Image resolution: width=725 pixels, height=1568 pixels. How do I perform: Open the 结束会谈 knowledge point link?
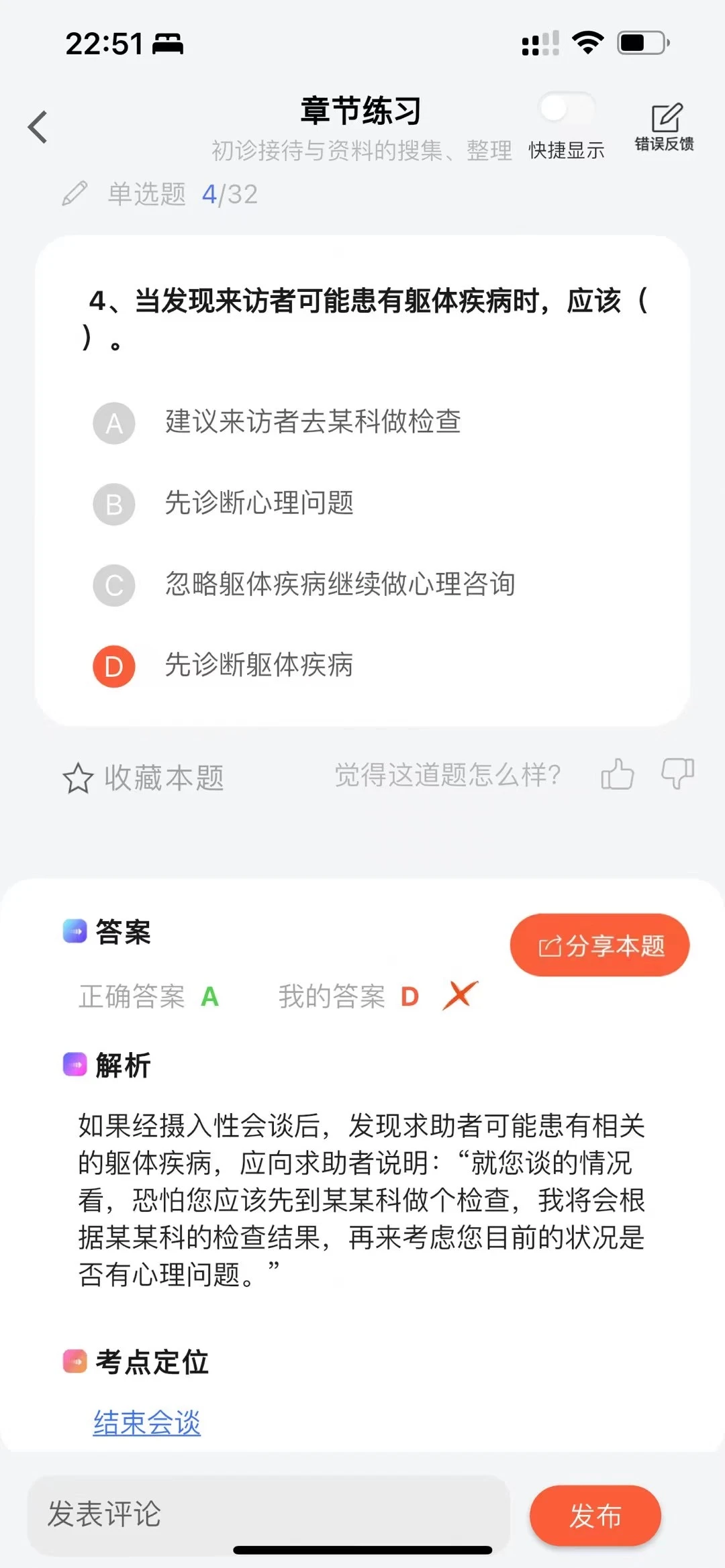pos(147,1422)
